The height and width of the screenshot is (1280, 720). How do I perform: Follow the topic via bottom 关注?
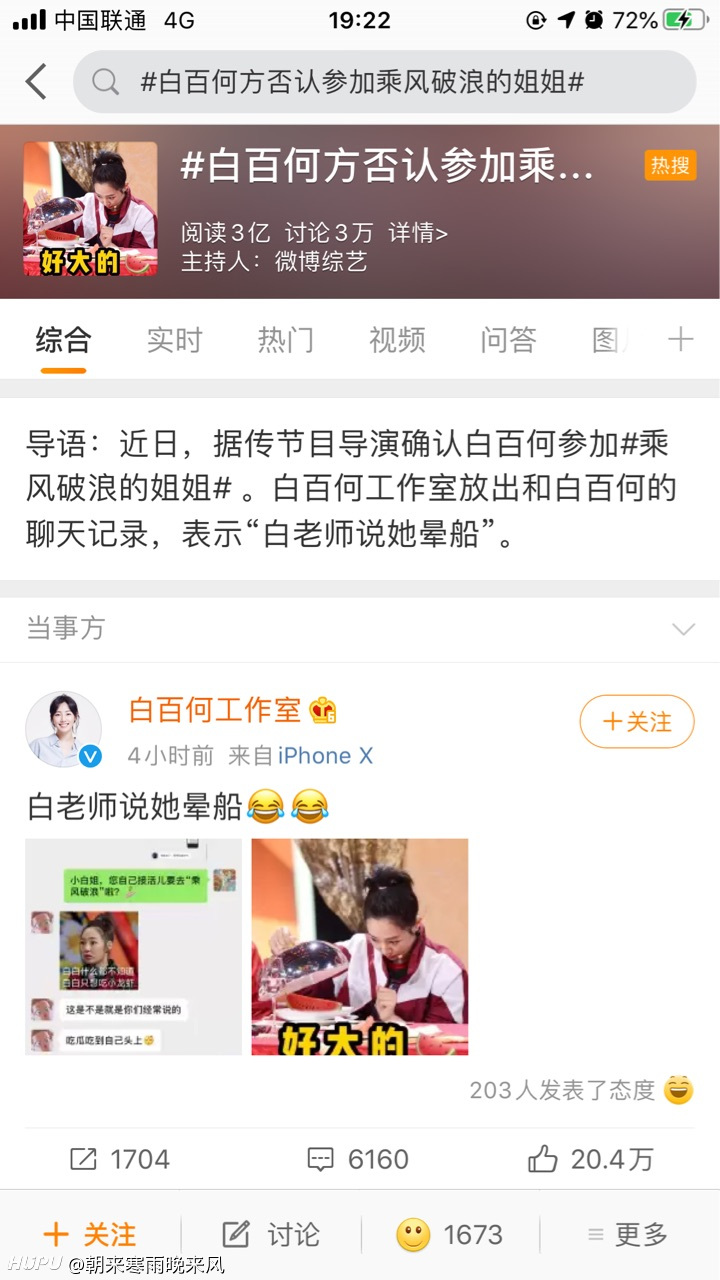[x=90, y=1235]
